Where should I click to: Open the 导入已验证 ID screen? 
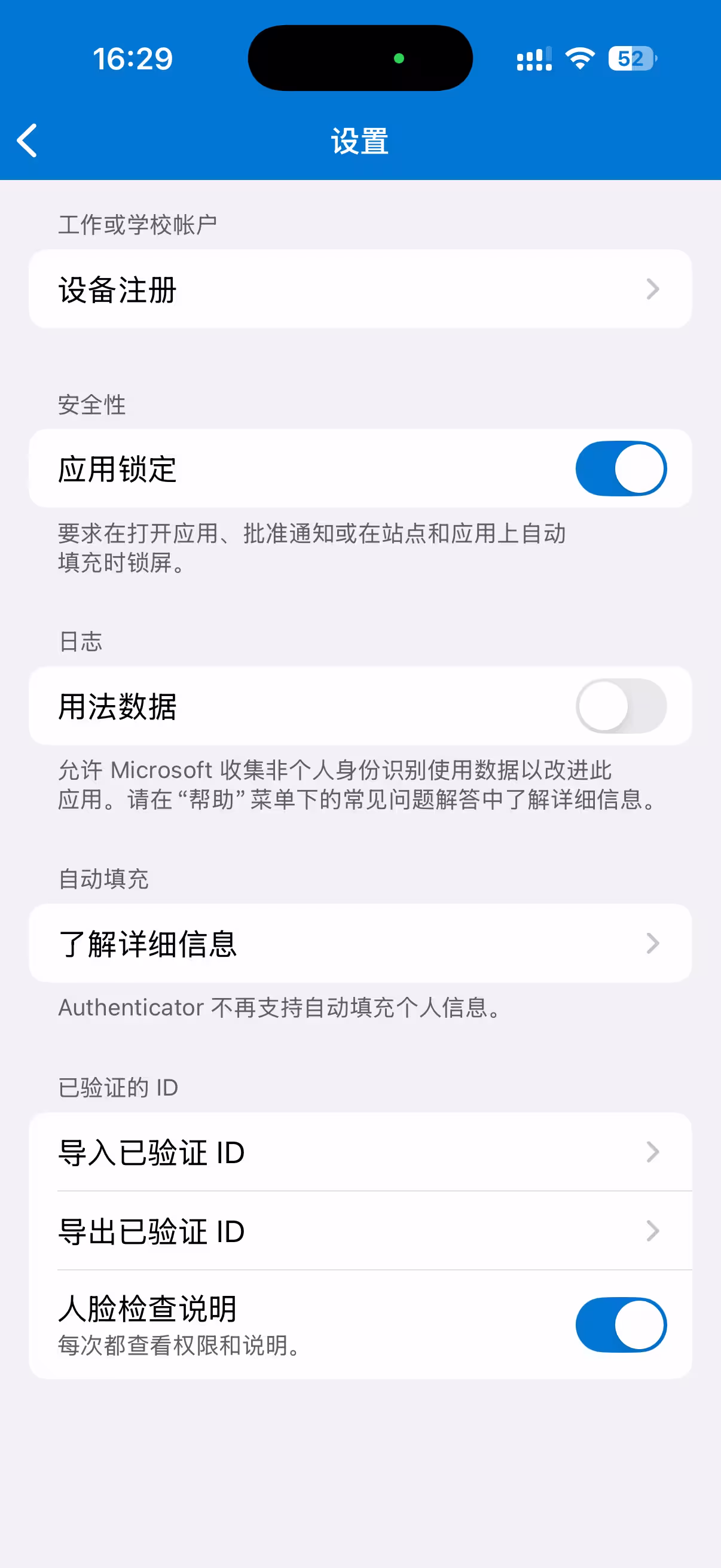[360, 1152]
